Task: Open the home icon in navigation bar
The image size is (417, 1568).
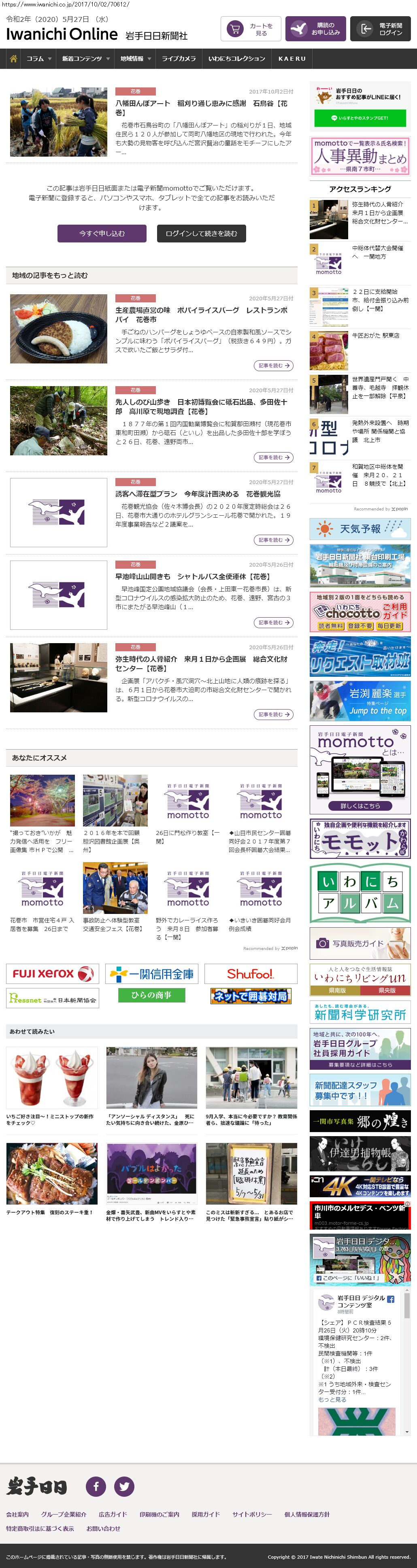Action: click(13, 58)
